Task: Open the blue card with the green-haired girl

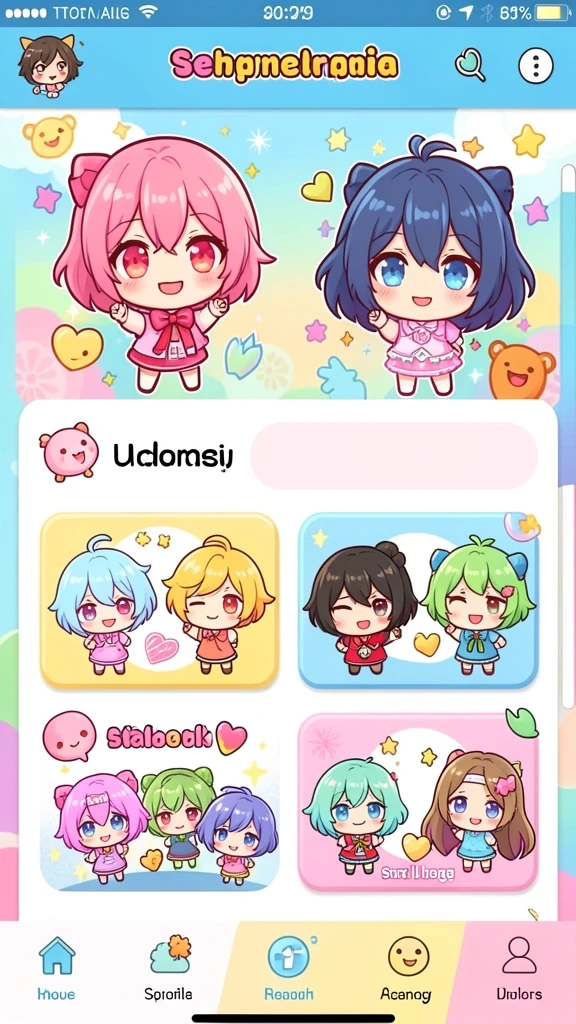Action: 419,600
